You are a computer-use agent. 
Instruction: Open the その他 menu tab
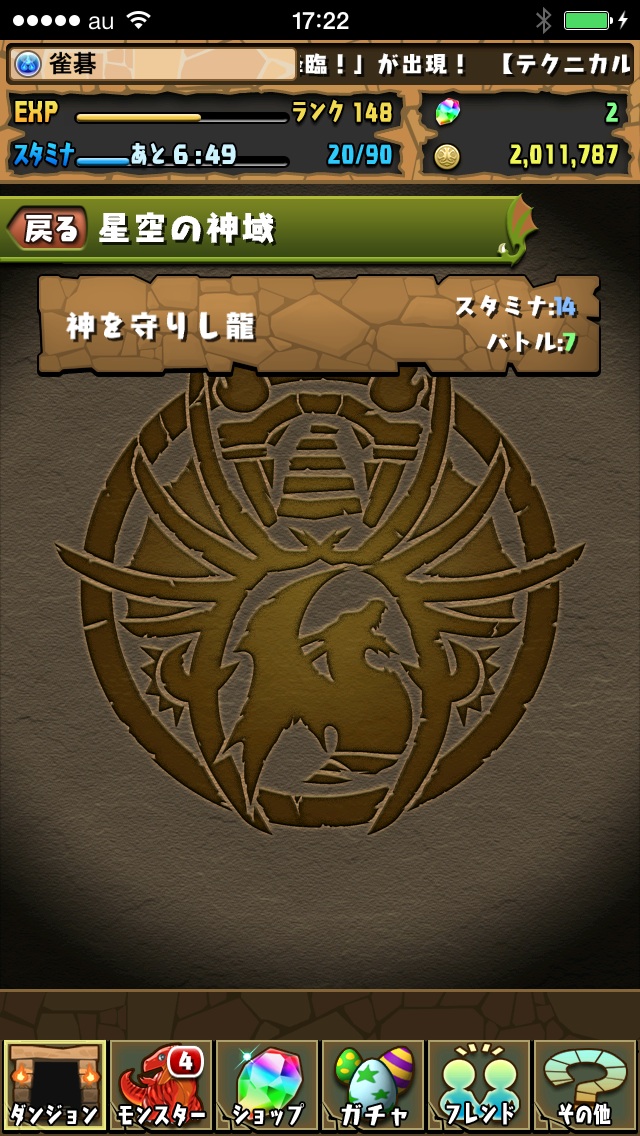pos(584,1085)
